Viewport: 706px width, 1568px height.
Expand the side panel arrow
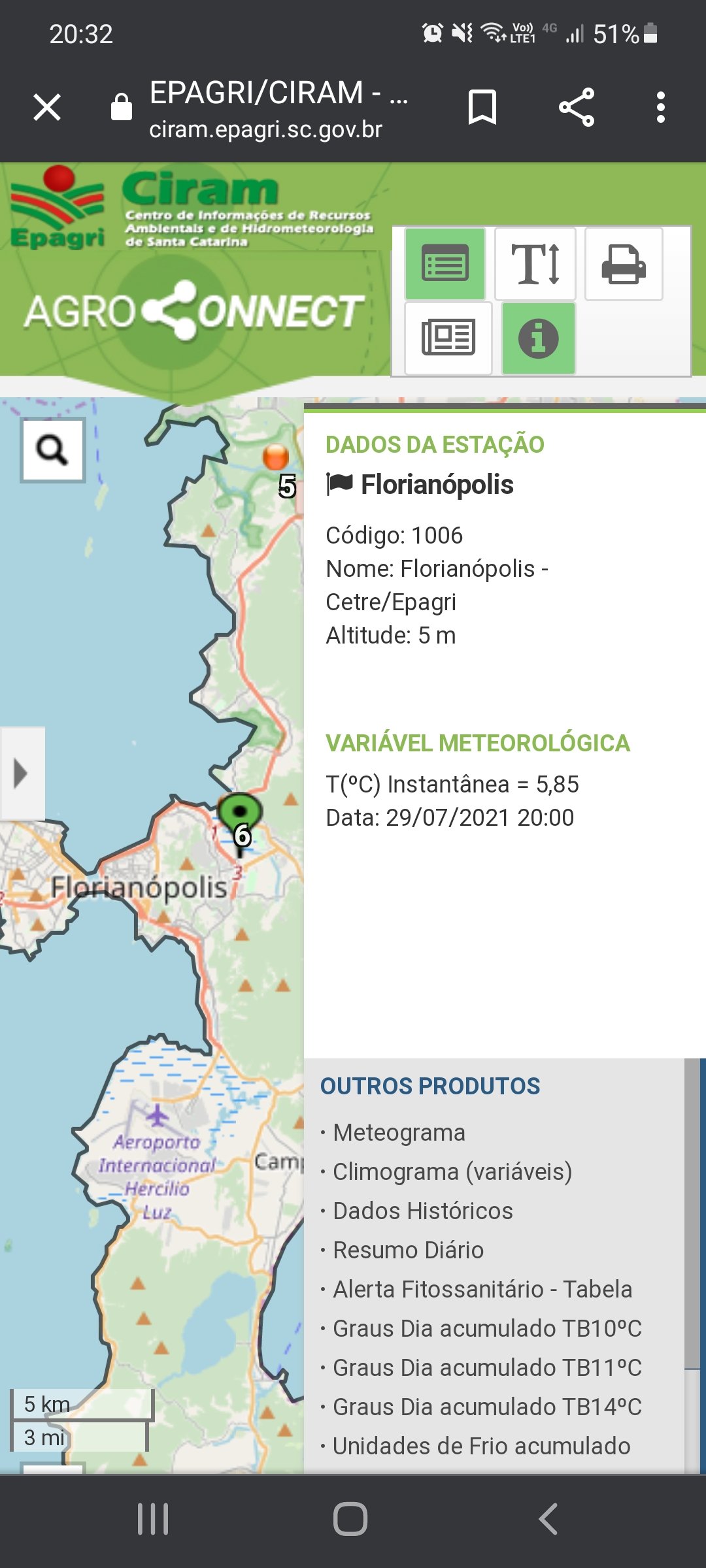(x=22, y=774)
